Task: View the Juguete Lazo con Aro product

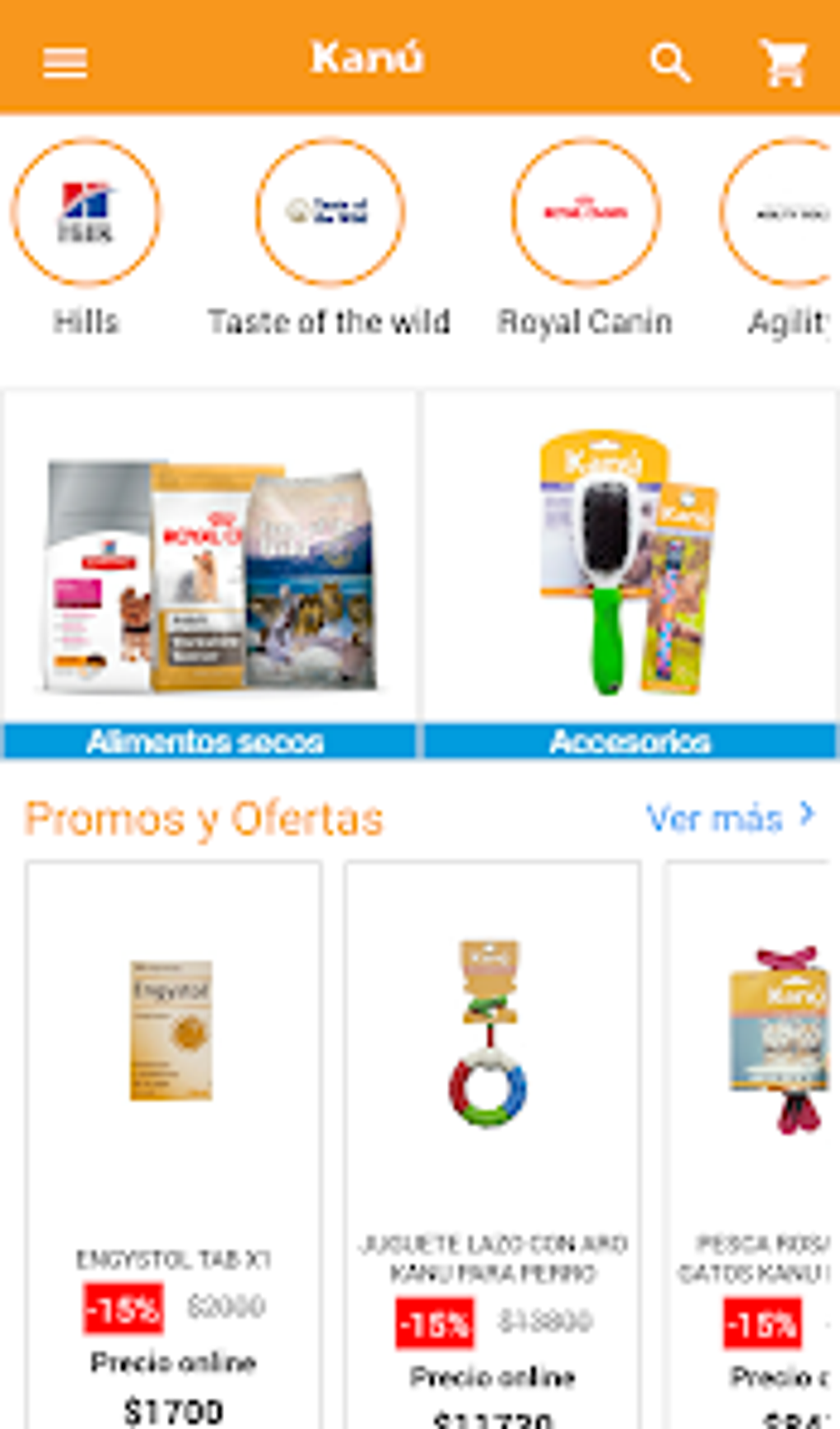Action: tap(492, 1146)
